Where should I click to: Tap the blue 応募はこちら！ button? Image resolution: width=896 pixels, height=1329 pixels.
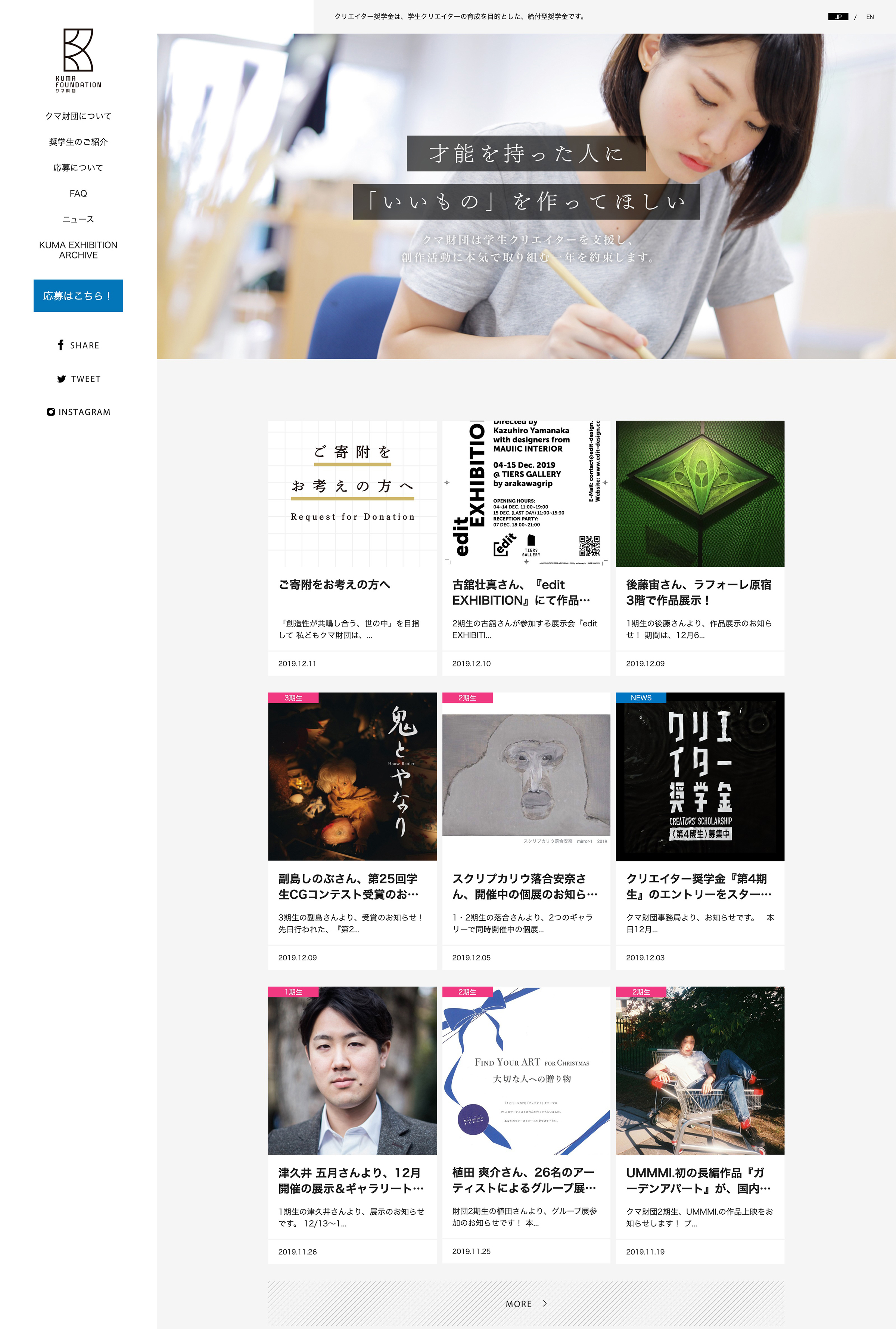tap(78, 295)
